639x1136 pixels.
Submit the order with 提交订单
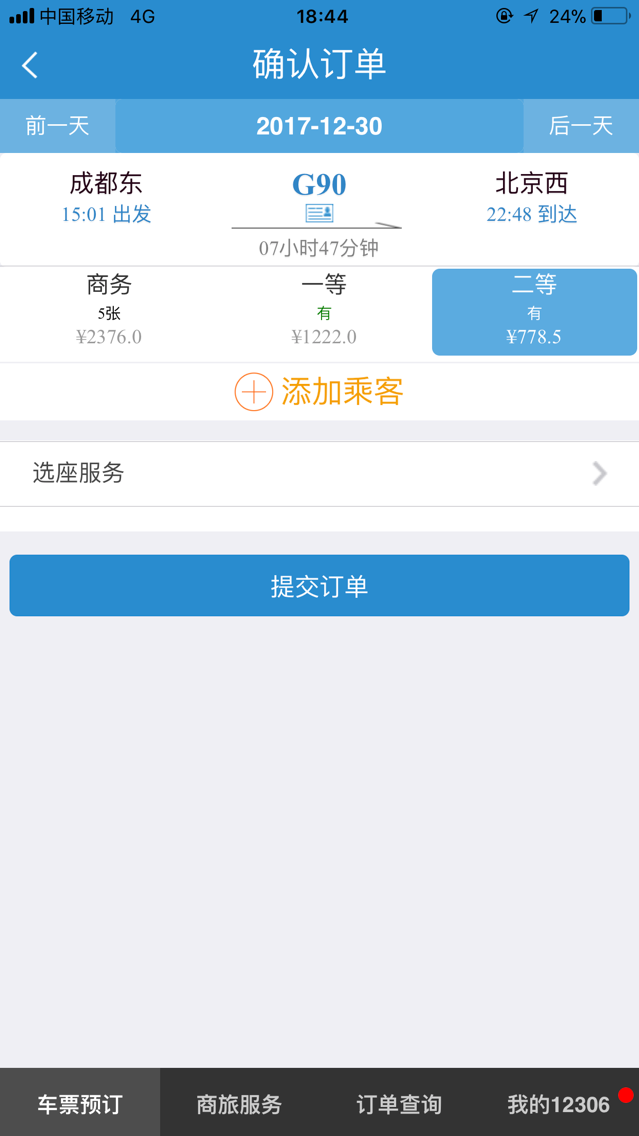[320, 585]
